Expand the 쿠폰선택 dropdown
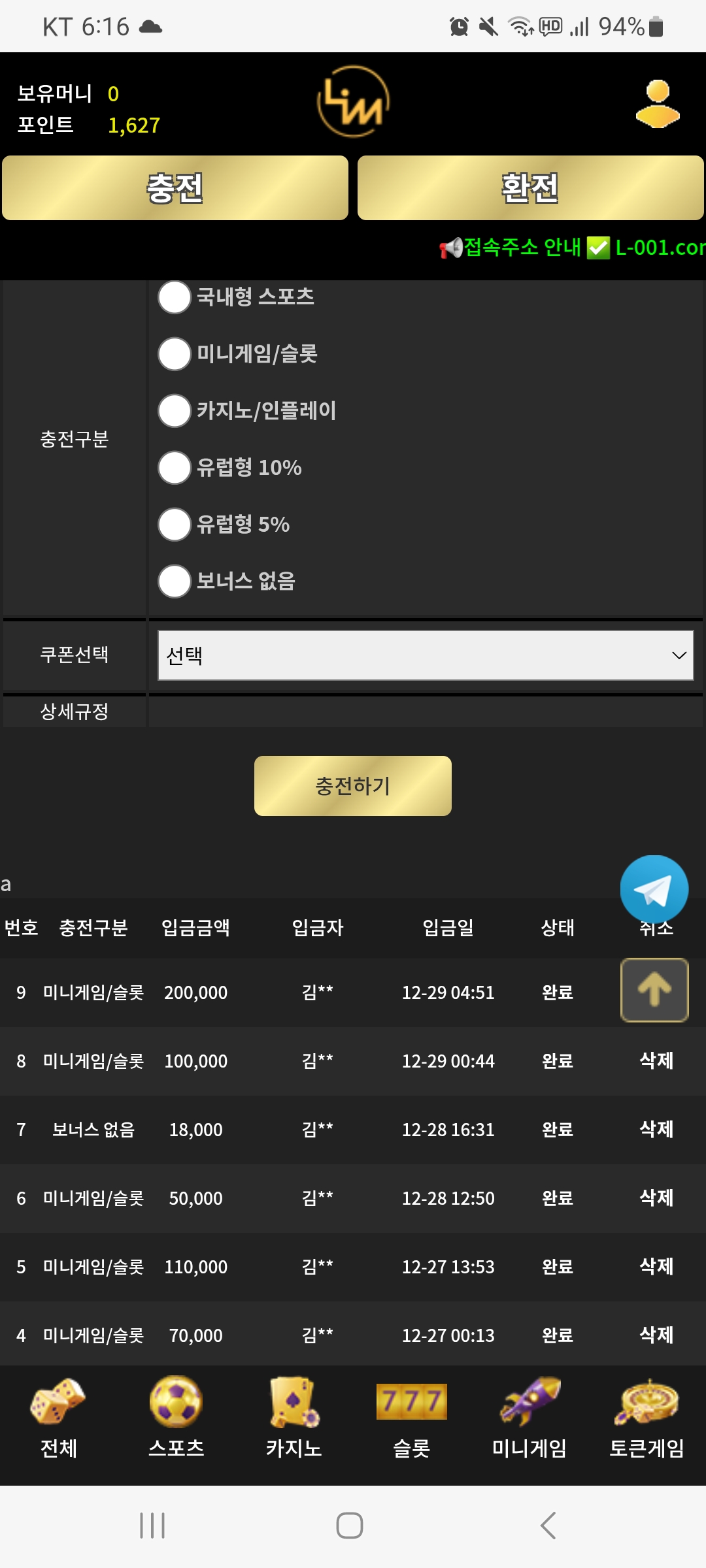This screenshot has height=1568, width=706. coord(426,655)
